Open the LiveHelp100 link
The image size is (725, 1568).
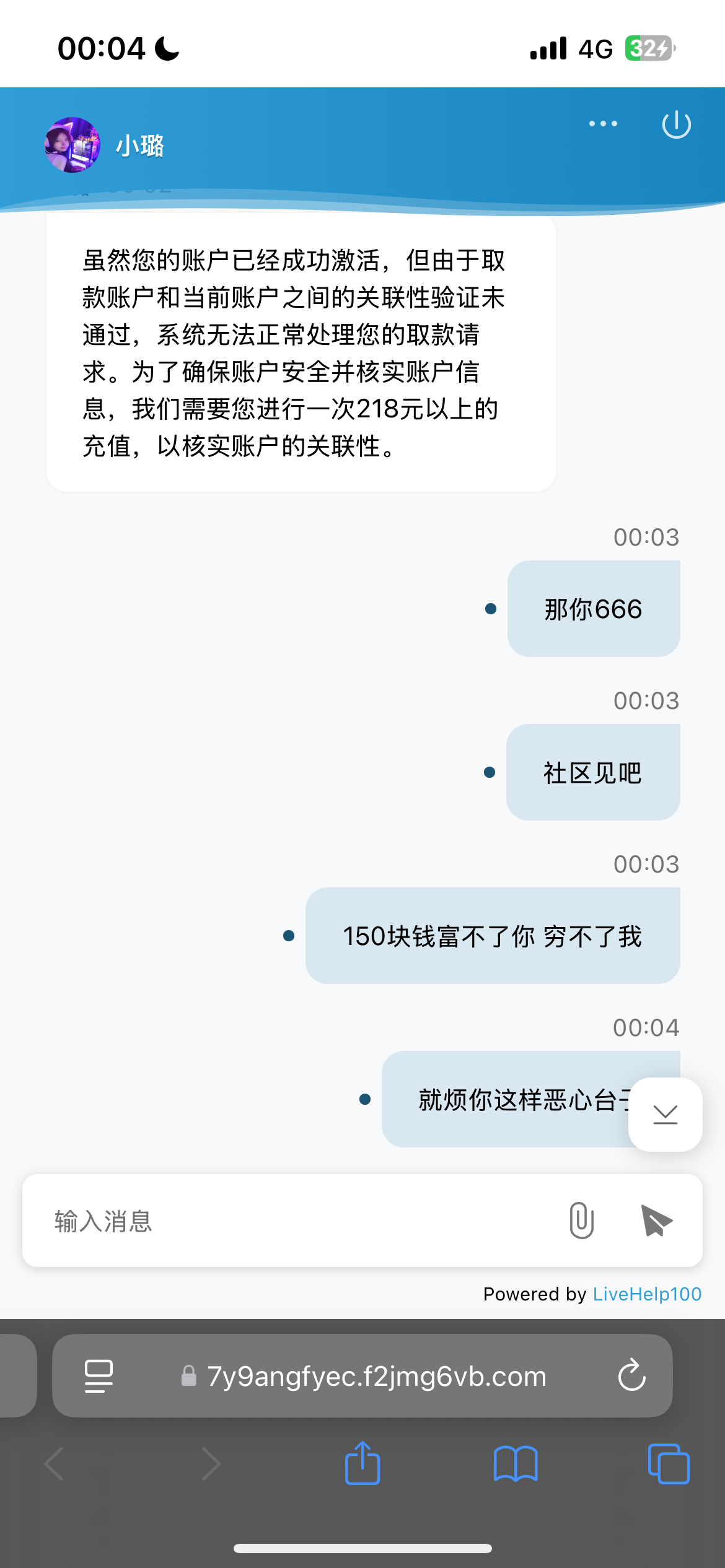(x=646, y=1294)
